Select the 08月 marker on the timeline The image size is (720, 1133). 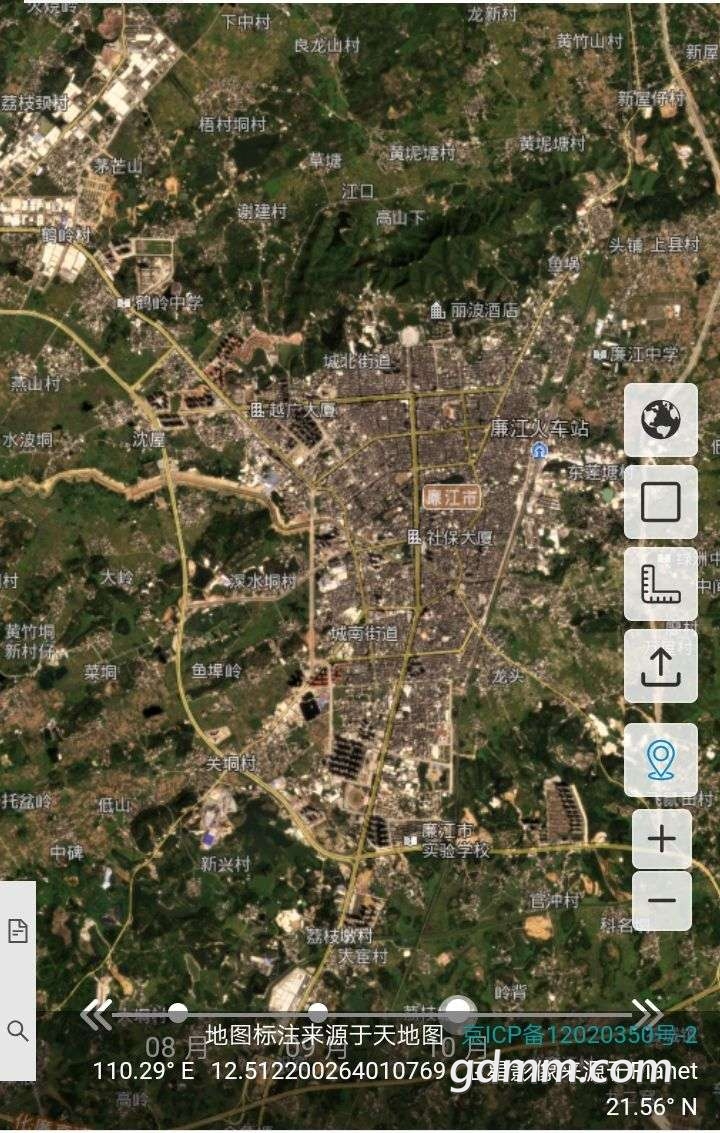pyautogui.click(x=178, y=1013)
